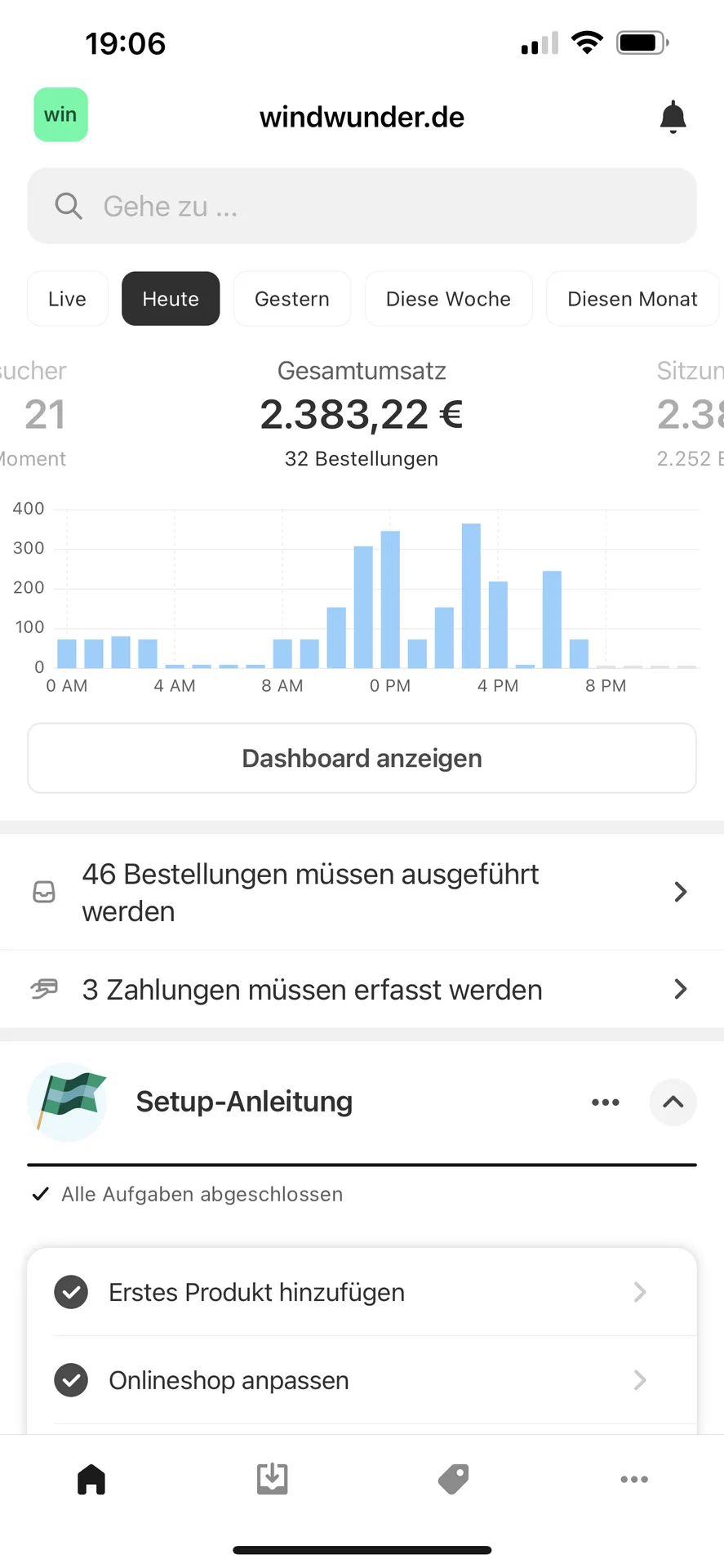This screenshot has width=724, height=1568.
Task: Open the Zahlungen row via its arrow
Action: pos(680,989)
